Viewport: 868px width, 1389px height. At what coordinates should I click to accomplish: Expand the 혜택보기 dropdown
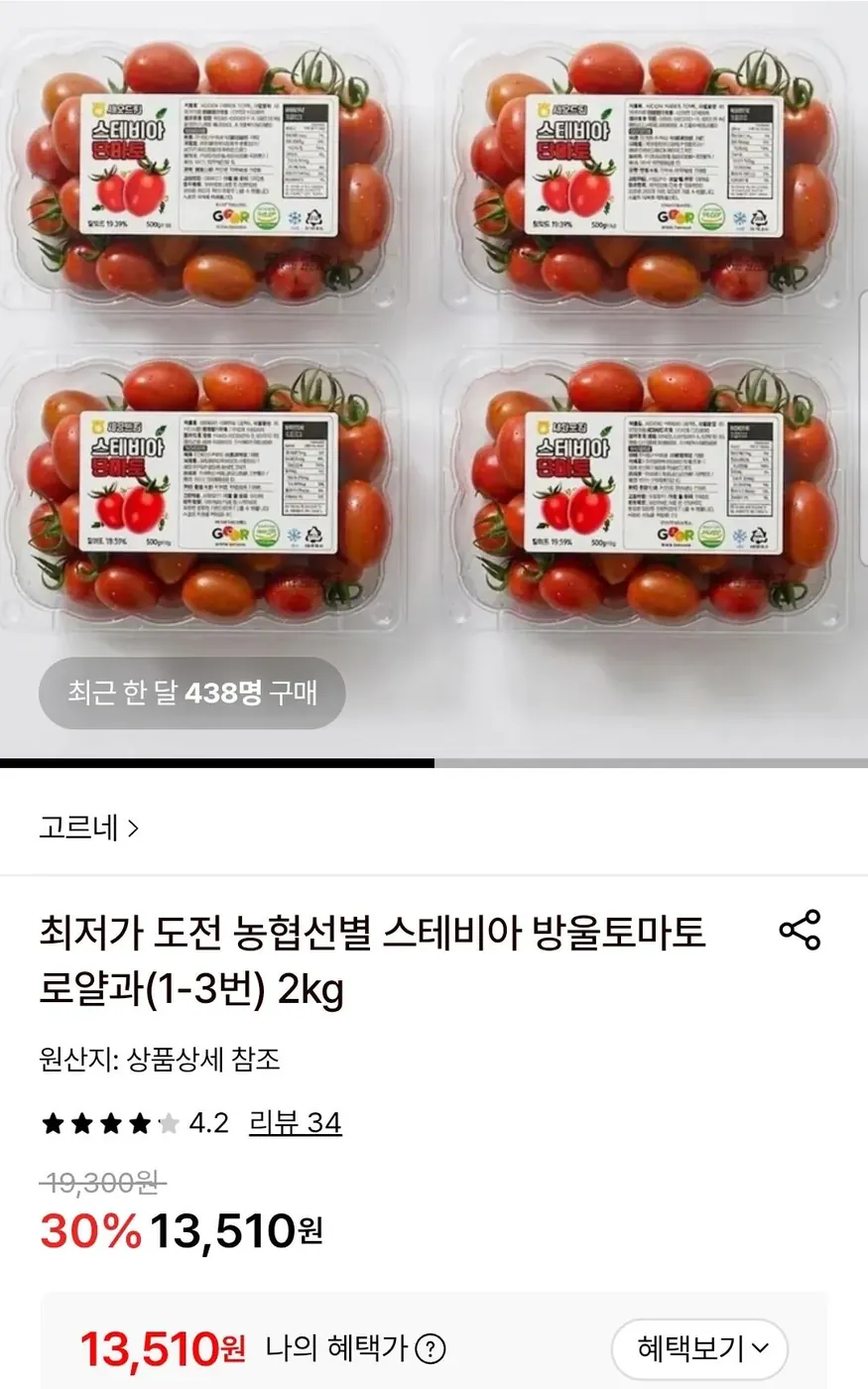tap(699, 1346)
